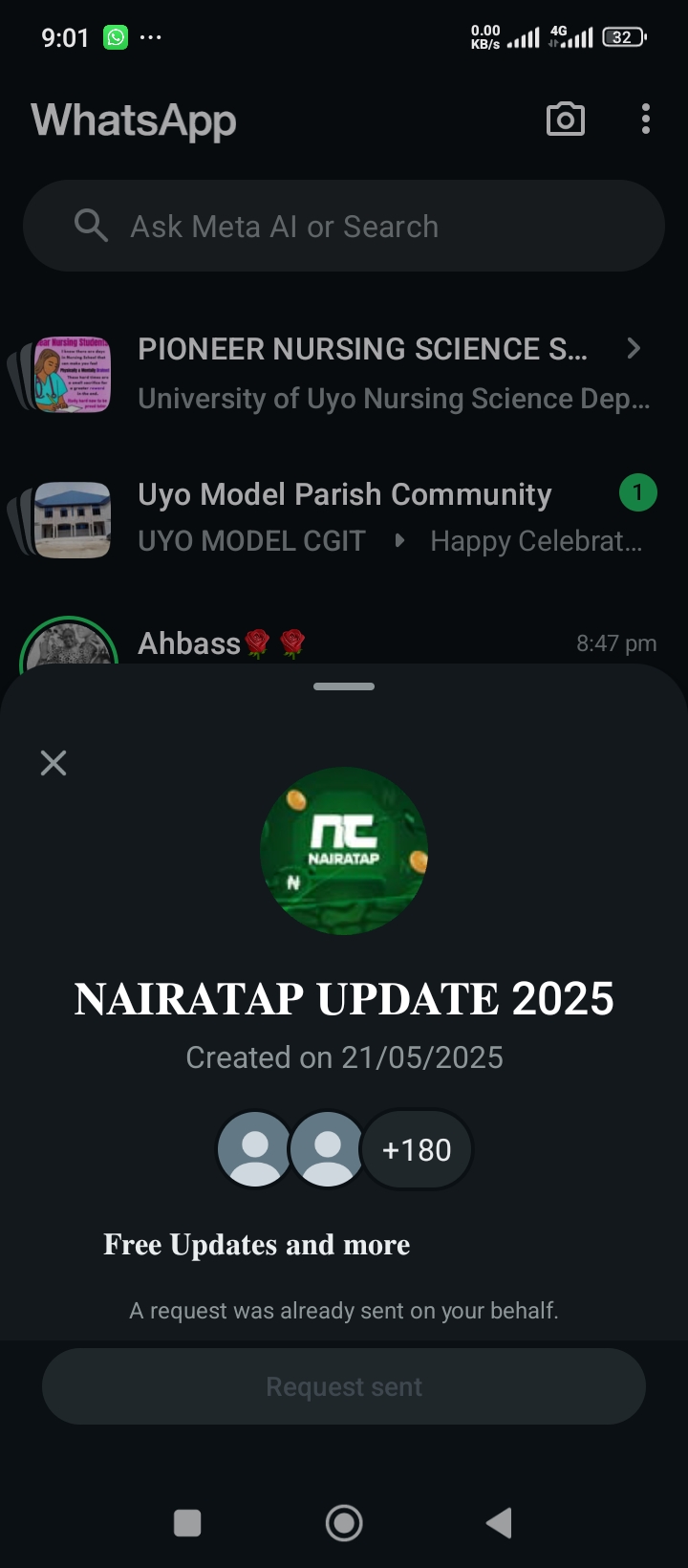View the +180 group members
Viewport: 688px width, 1568px height.
[417, 1149]
